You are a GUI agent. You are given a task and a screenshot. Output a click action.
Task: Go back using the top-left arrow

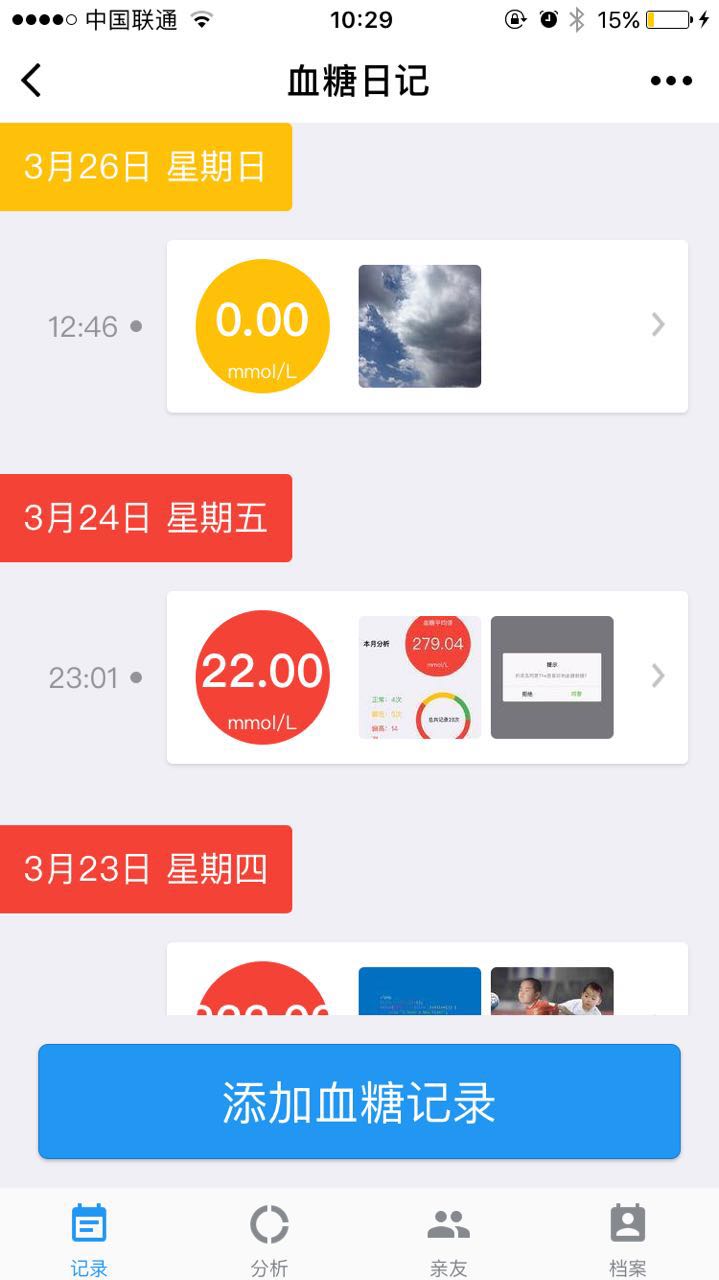coord(32,80)
